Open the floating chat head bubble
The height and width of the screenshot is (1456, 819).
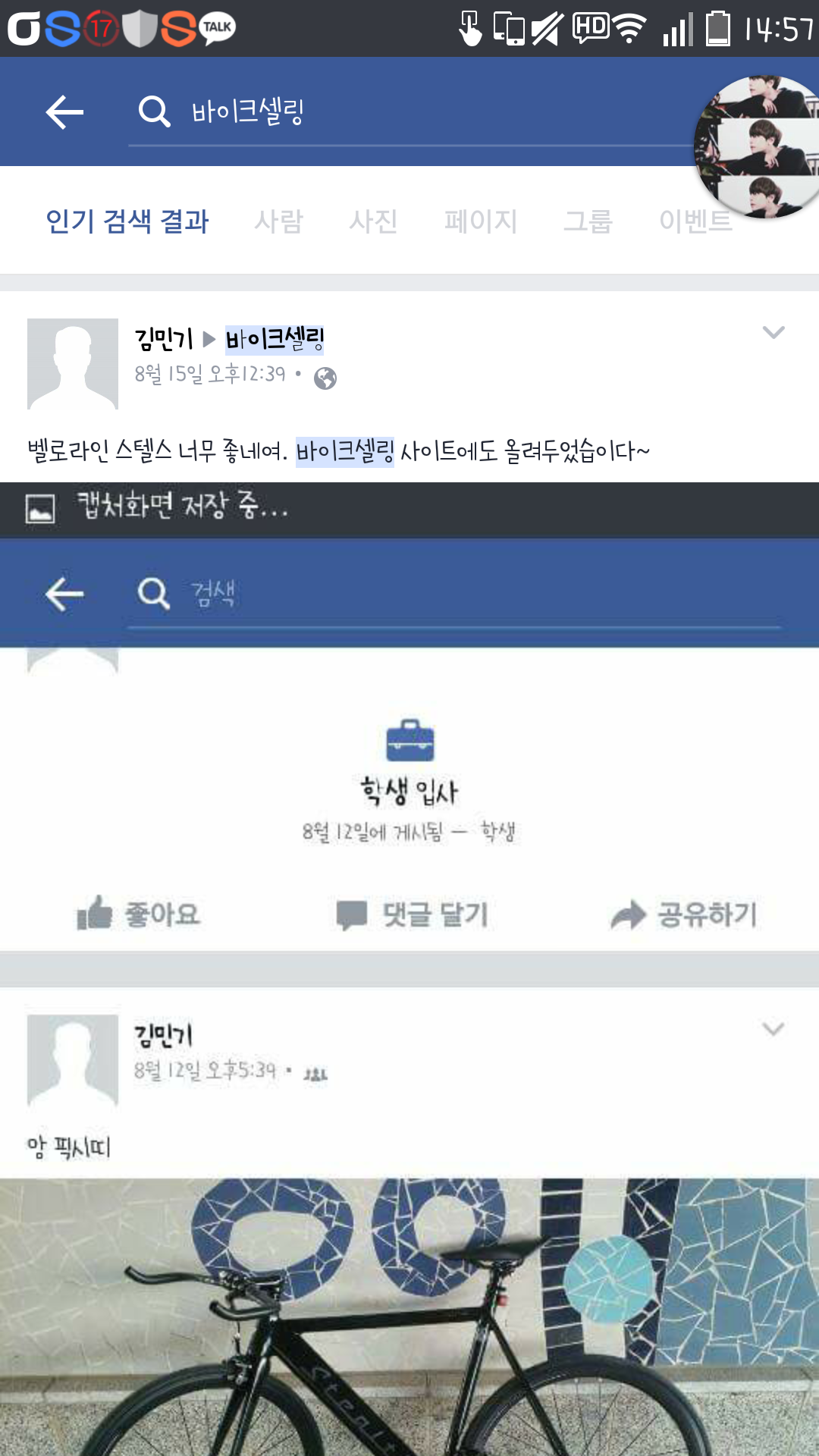click(x=758, y=148)
